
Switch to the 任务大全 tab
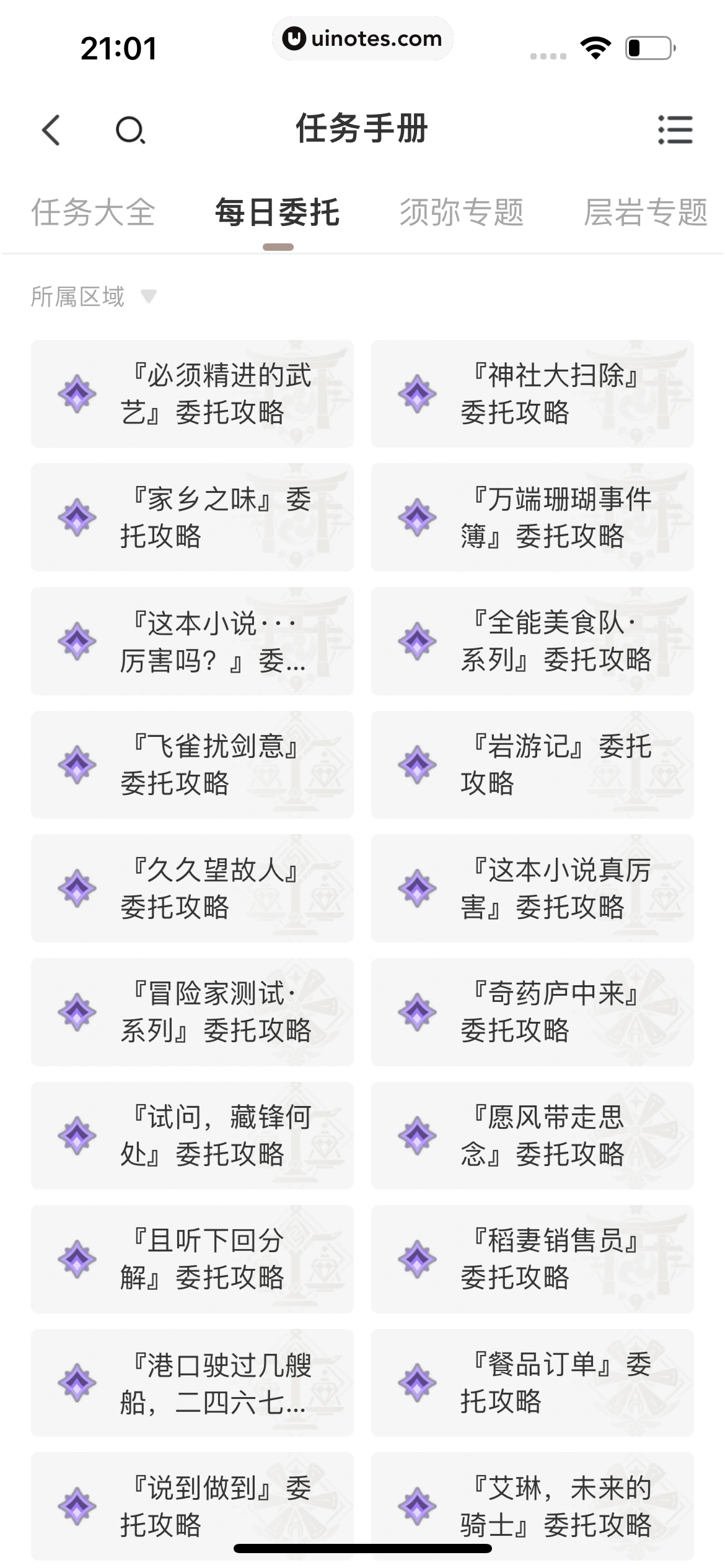pos(94,212)
